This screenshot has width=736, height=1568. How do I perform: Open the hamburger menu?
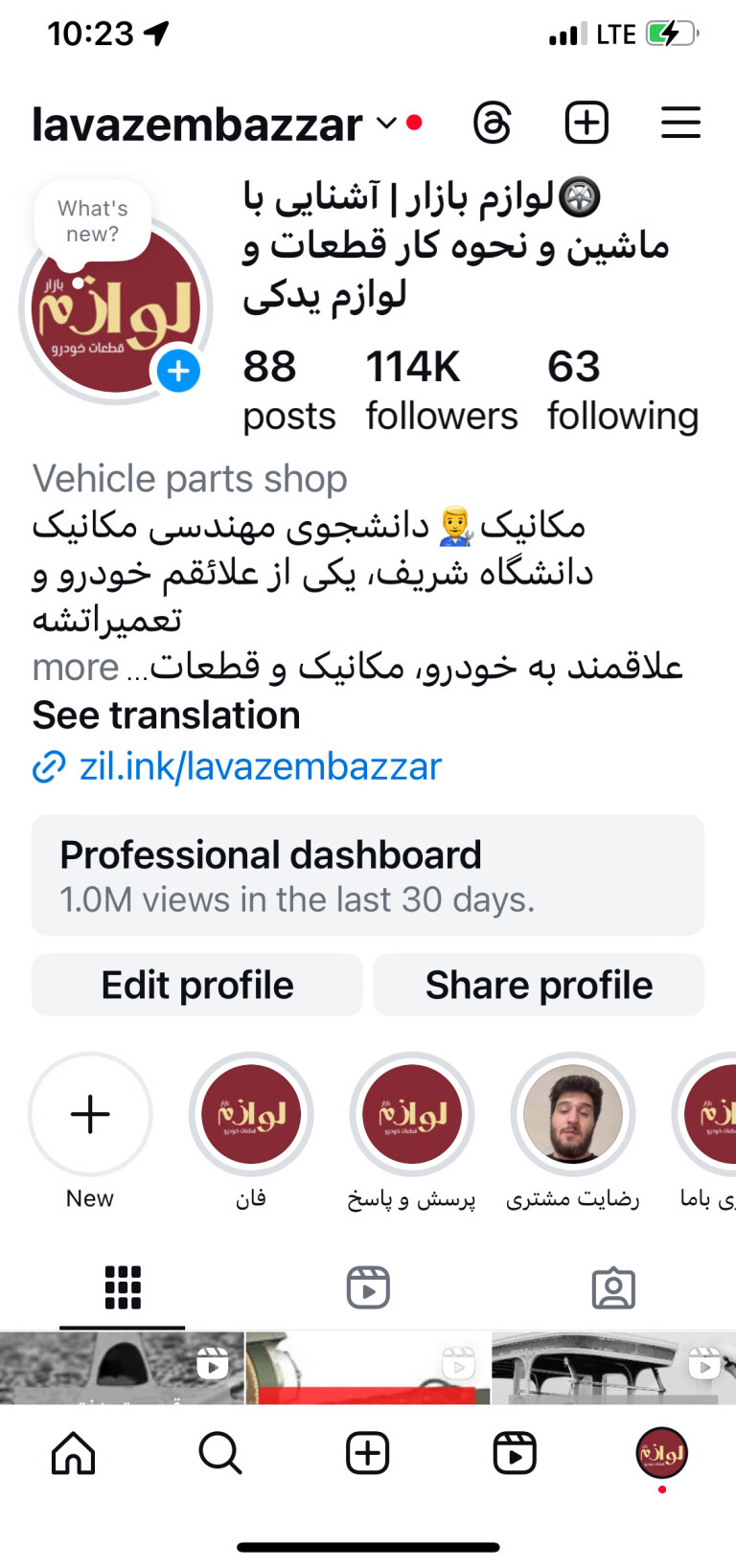click(680, 124)
